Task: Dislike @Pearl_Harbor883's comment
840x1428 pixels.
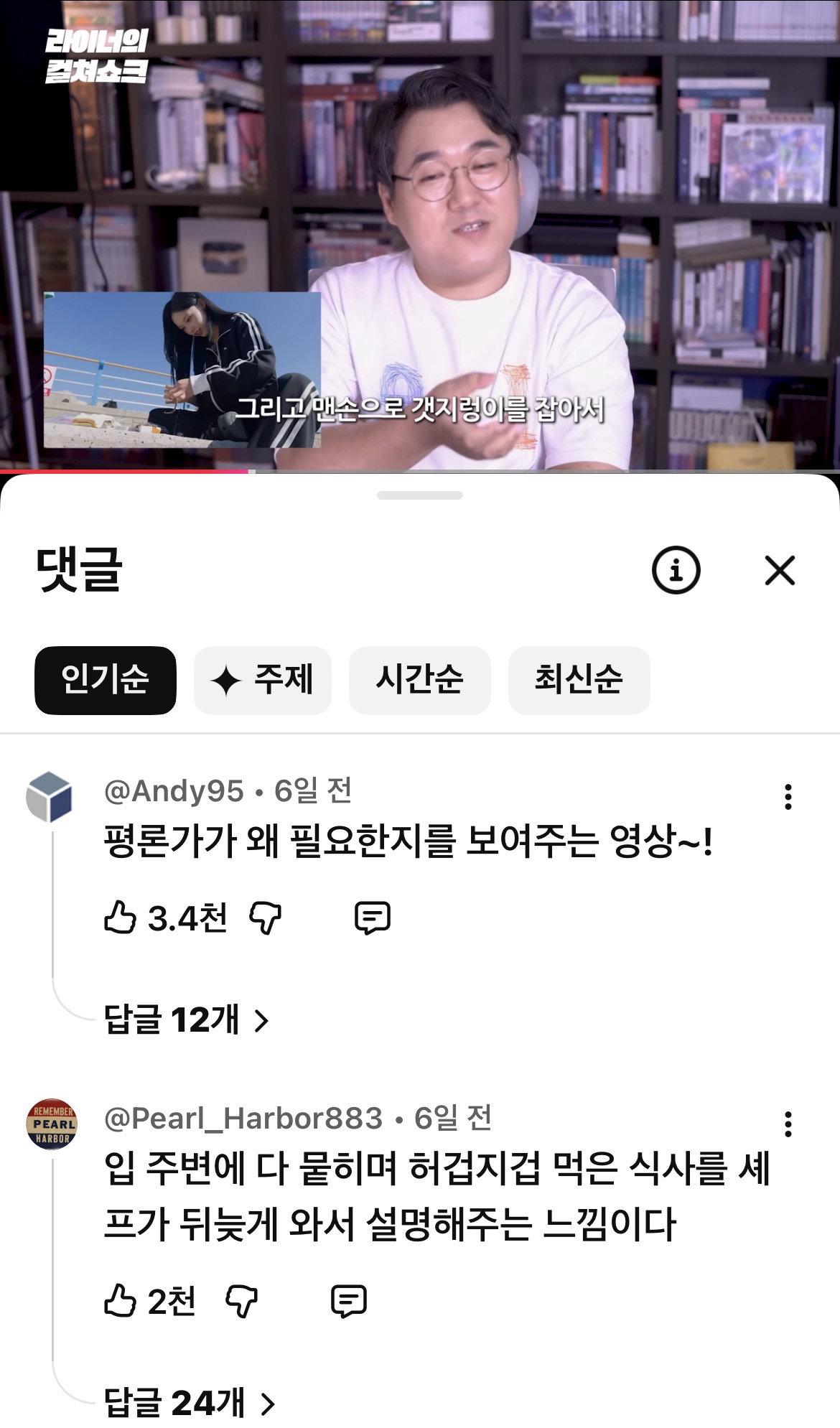Action: [x=241, y=1301]
